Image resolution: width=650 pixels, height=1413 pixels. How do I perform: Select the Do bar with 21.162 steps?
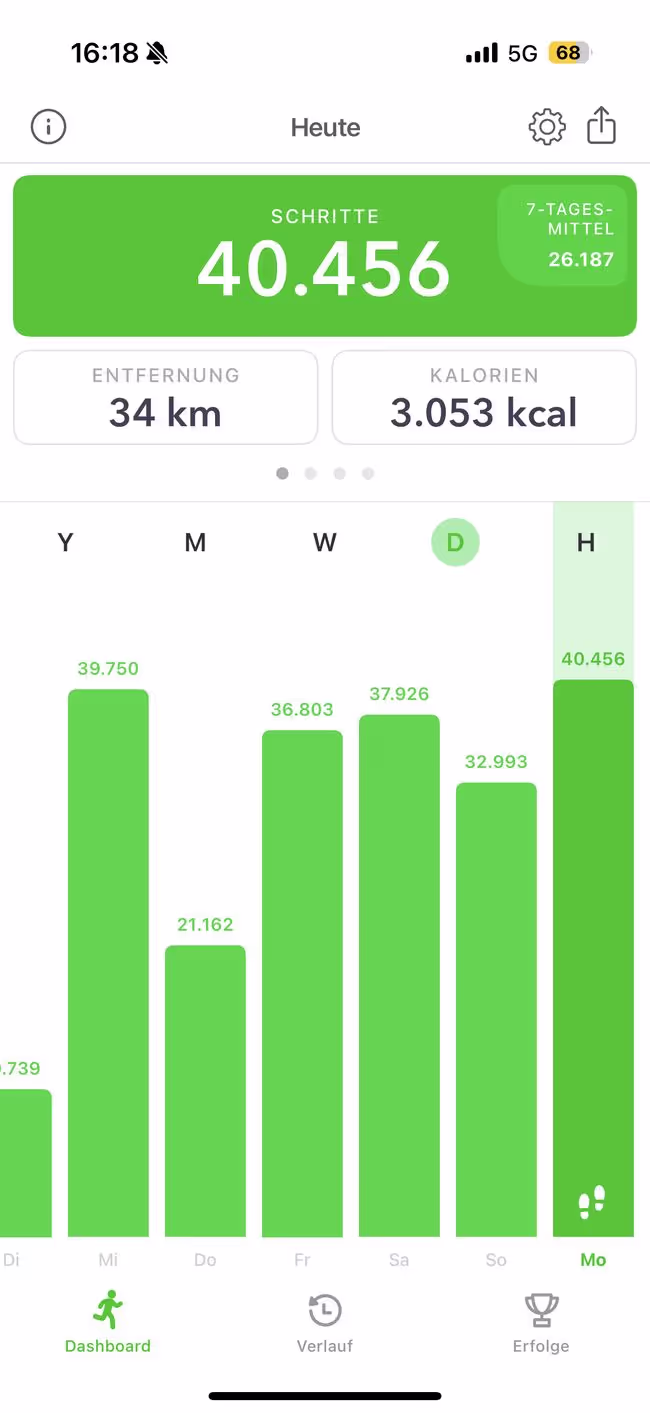pos(205,1091)
